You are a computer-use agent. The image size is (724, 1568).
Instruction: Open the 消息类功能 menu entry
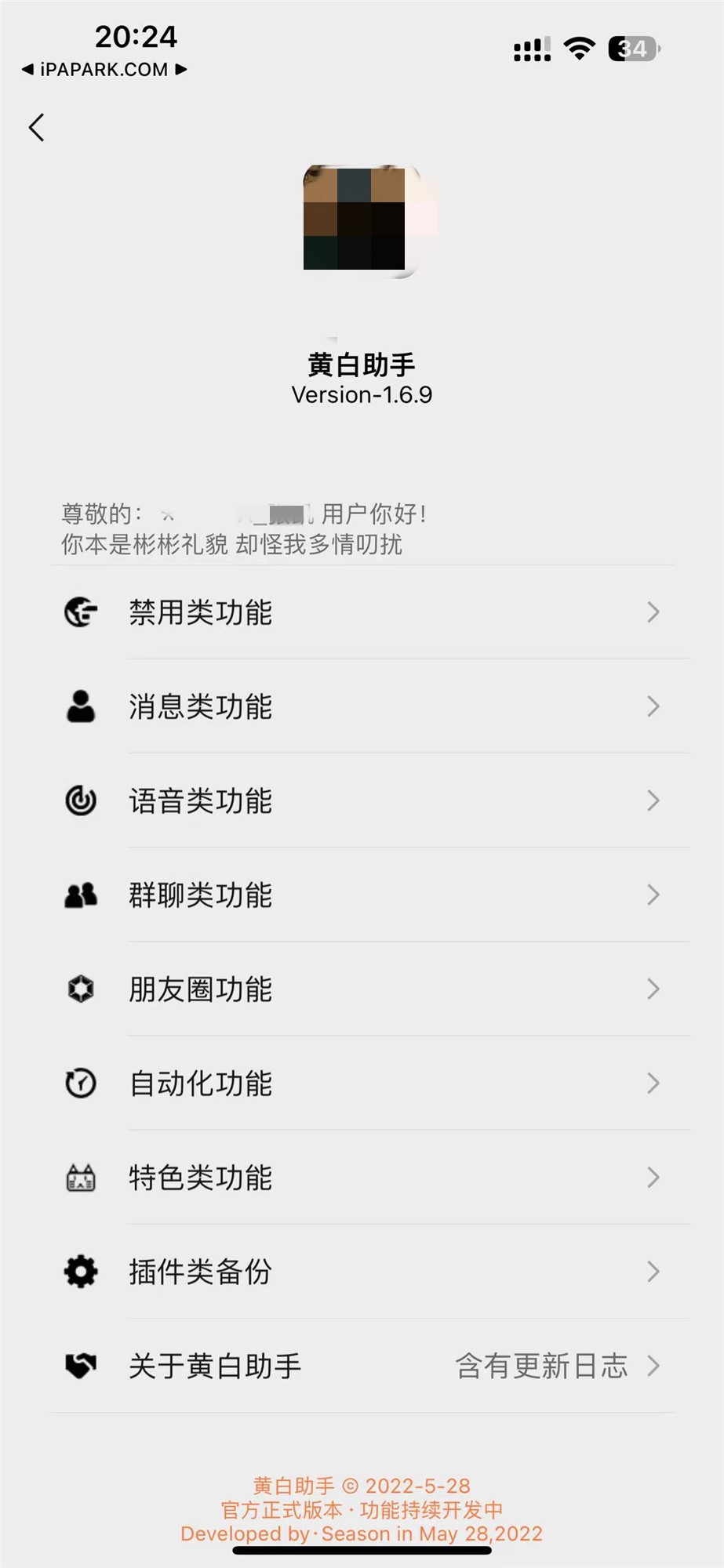point(202,706)
